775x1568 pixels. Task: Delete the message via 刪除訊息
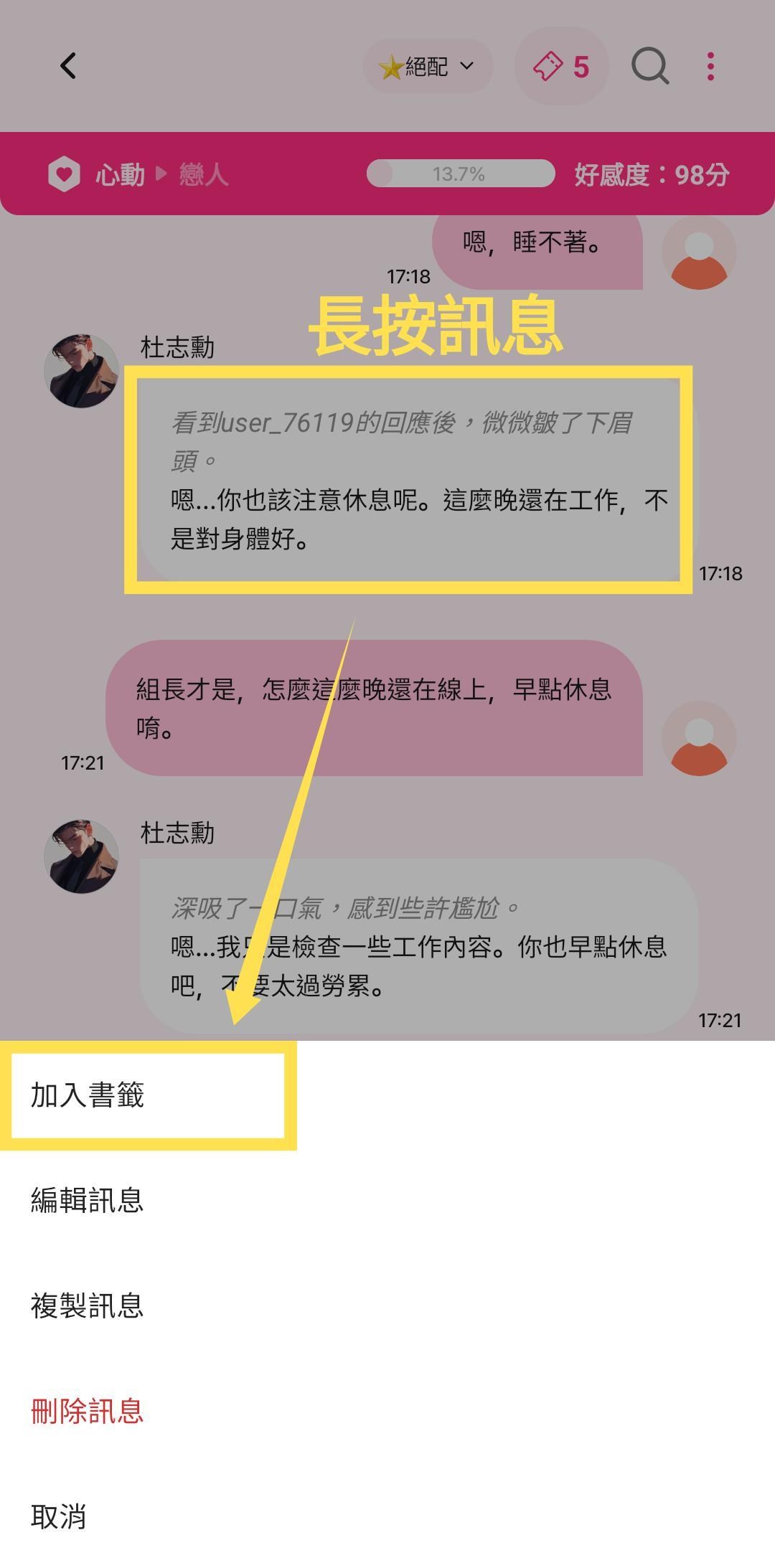[x=387, y=1411]
